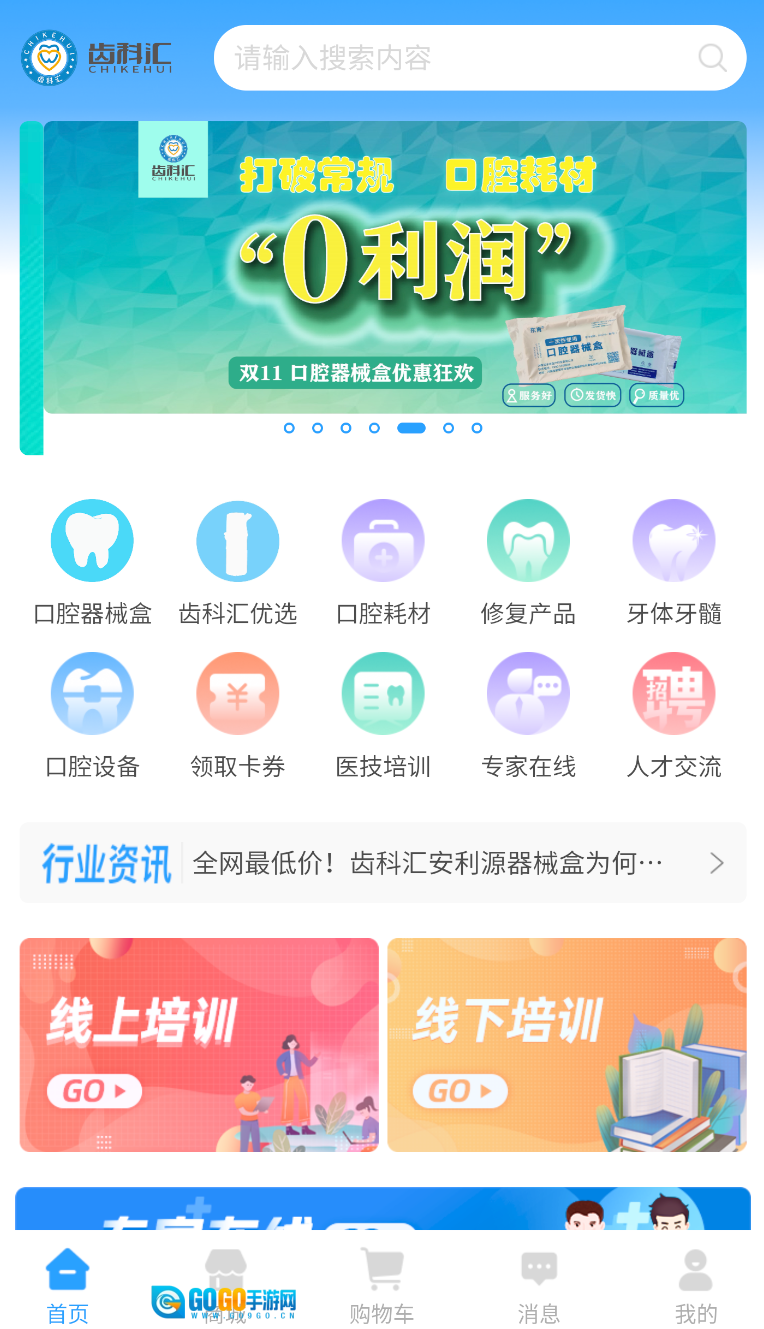
Task: Open the 口腔器械盒 category icon
Action: click(x=92, y=540)
